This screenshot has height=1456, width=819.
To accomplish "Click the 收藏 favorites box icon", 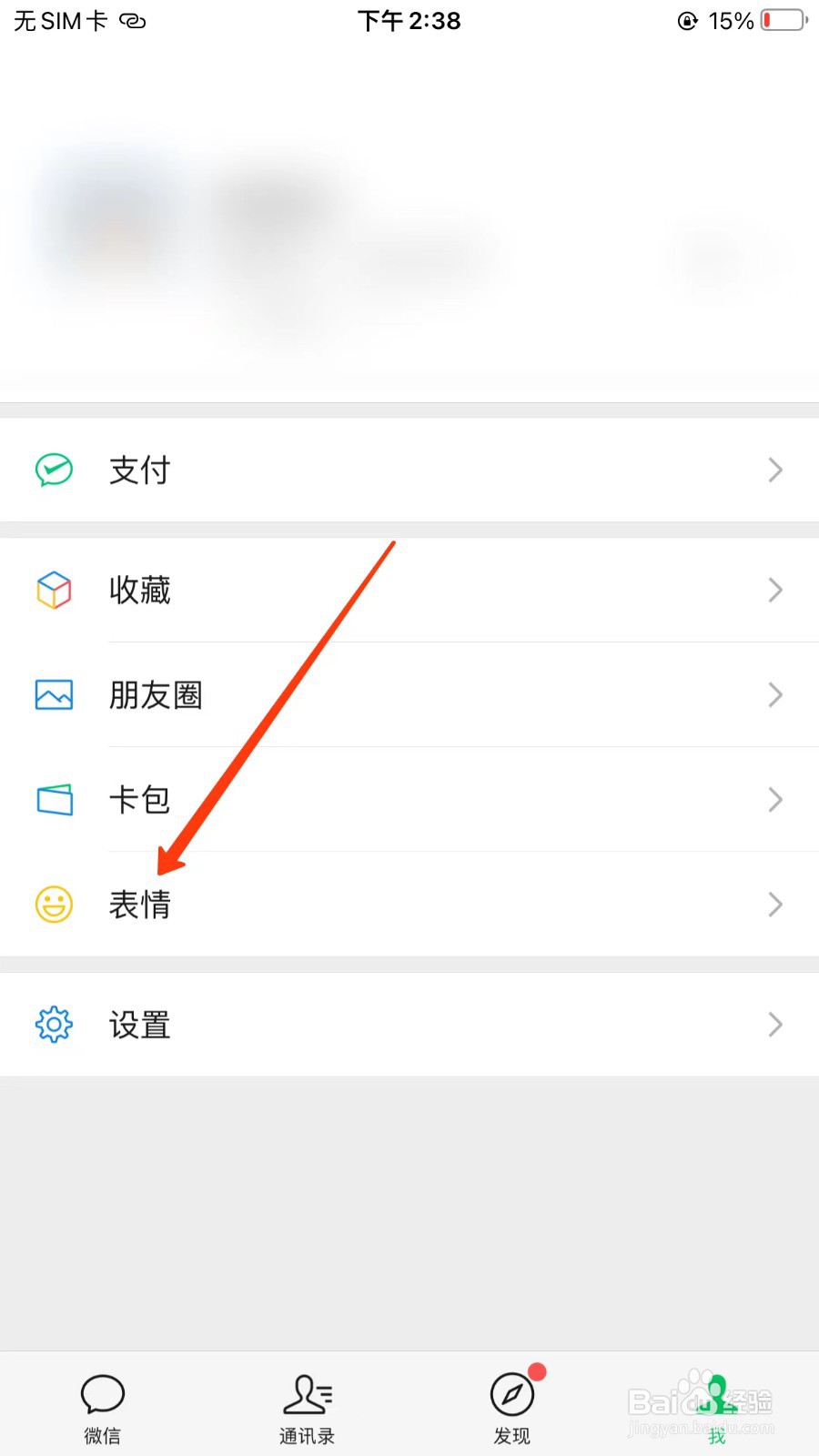I will click(54, 590).
